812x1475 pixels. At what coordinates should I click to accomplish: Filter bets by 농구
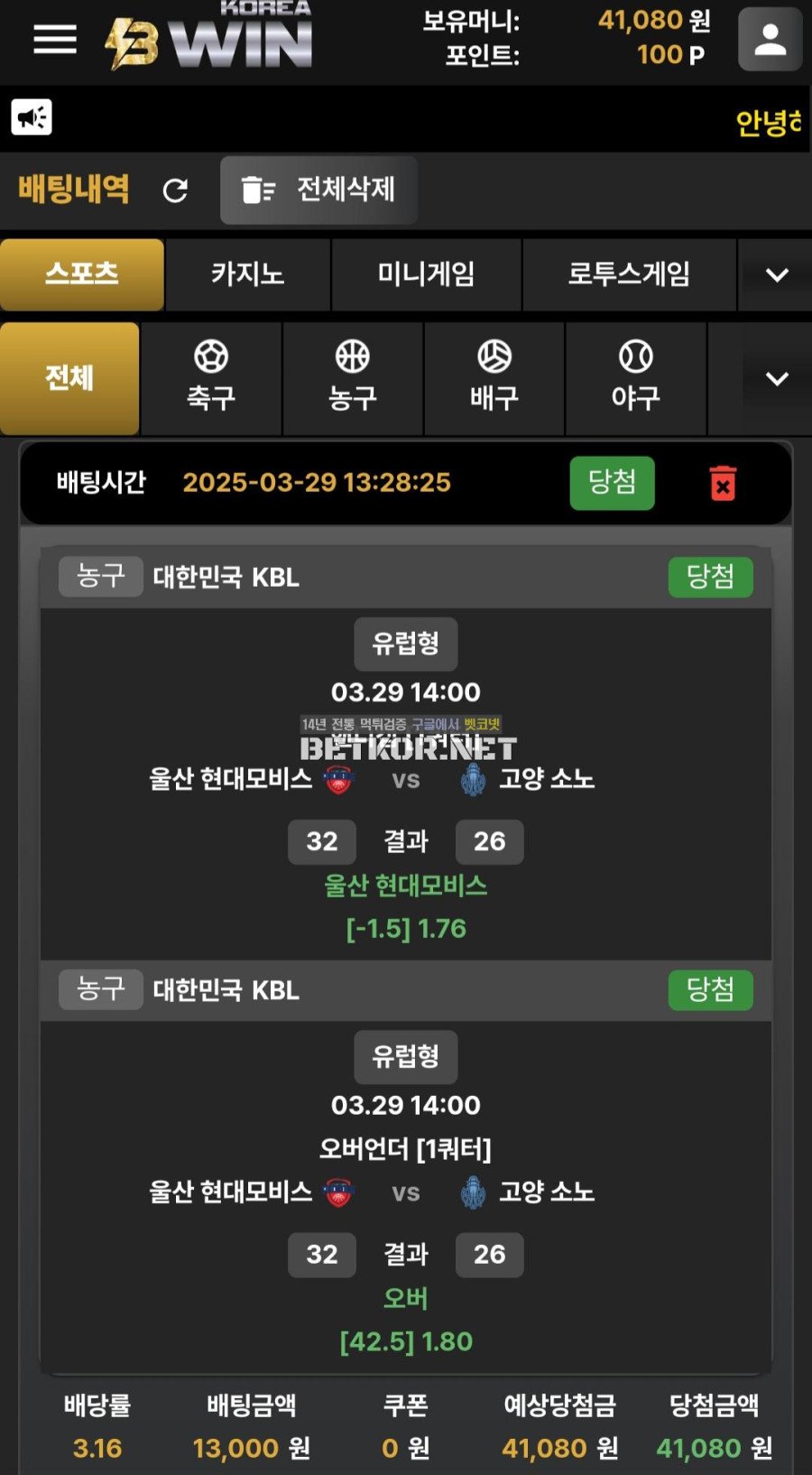point(353,378)
